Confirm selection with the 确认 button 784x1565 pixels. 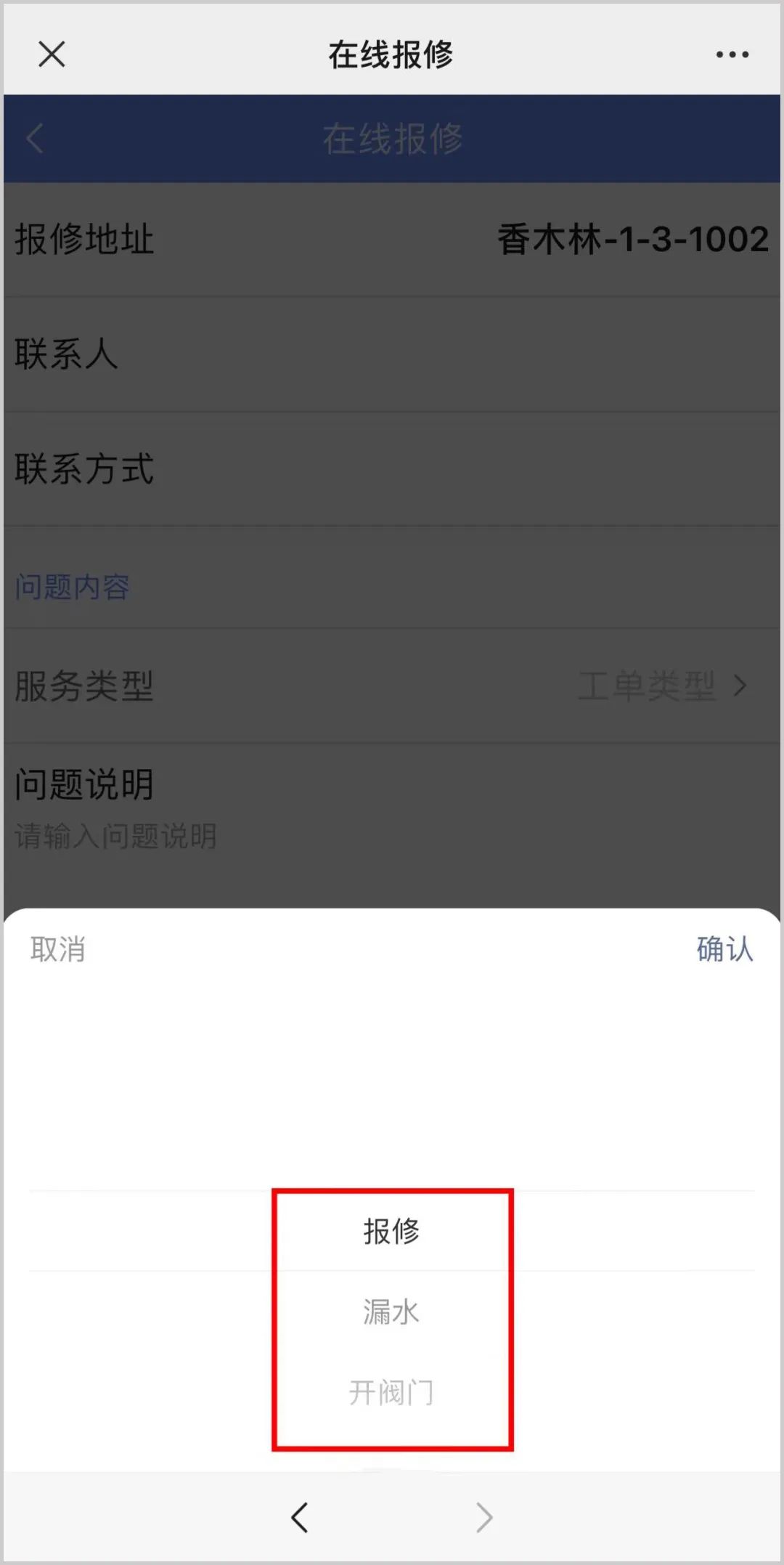coord(727,950)
